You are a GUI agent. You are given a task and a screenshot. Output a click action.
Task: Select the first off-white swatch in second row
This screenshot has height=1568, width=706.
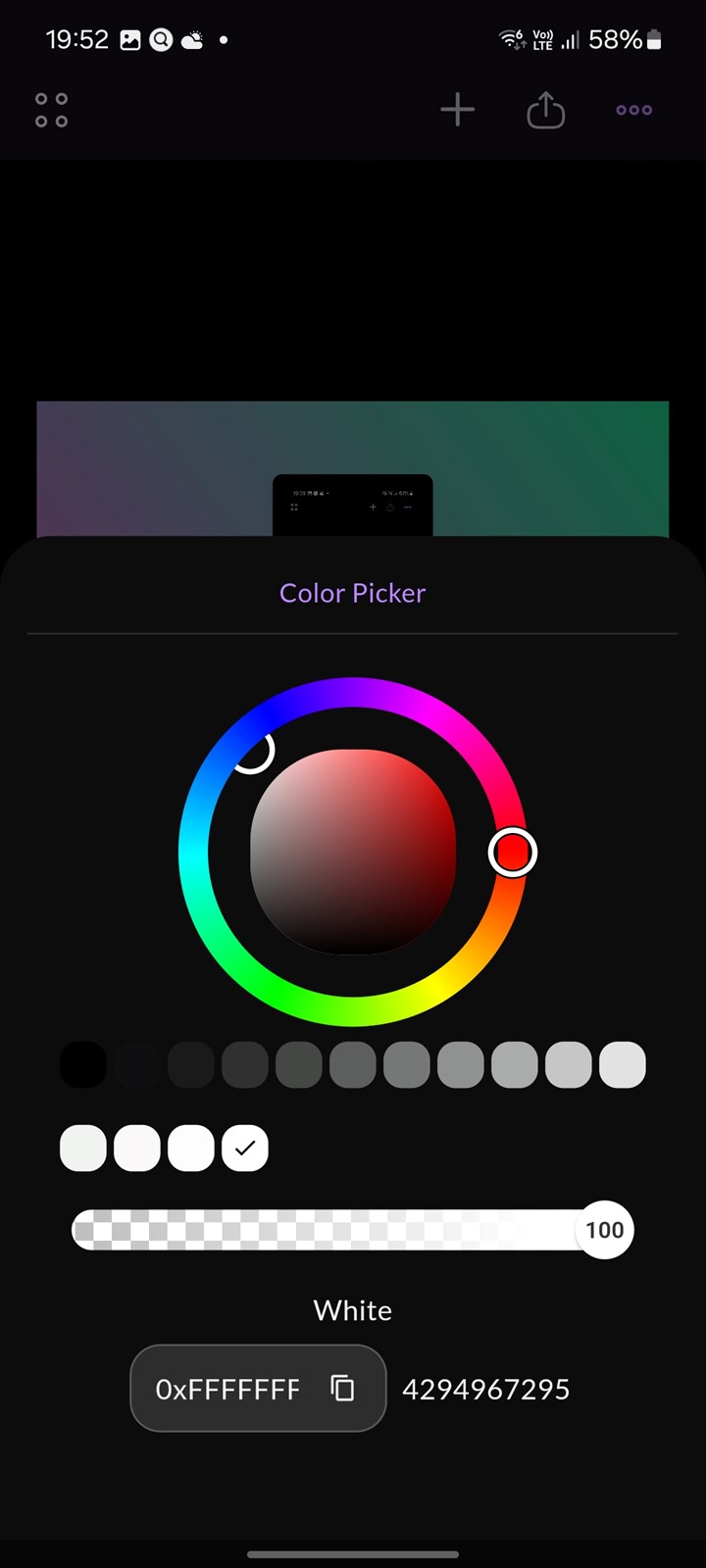tap(83, 1149)
